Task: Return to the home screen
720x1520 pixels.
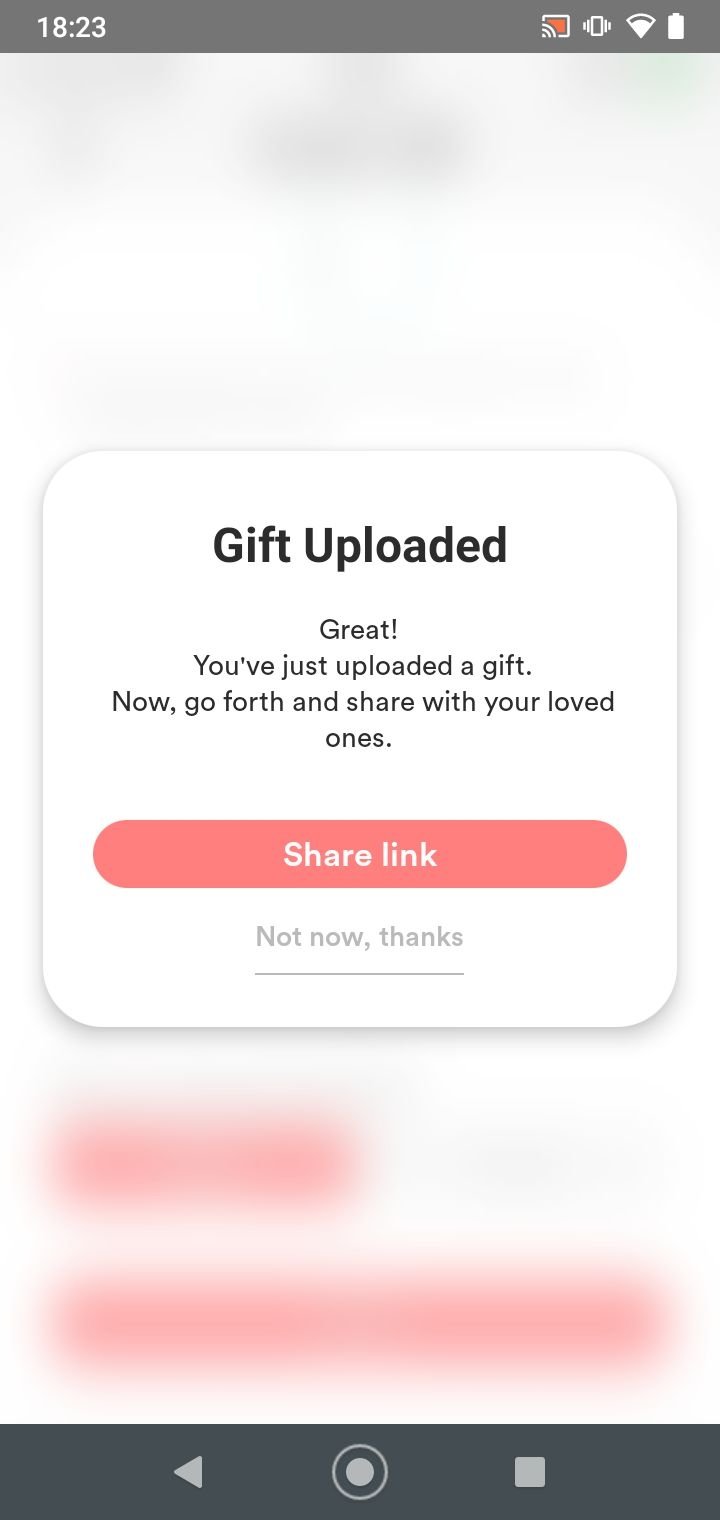Action: (360, 1472)
